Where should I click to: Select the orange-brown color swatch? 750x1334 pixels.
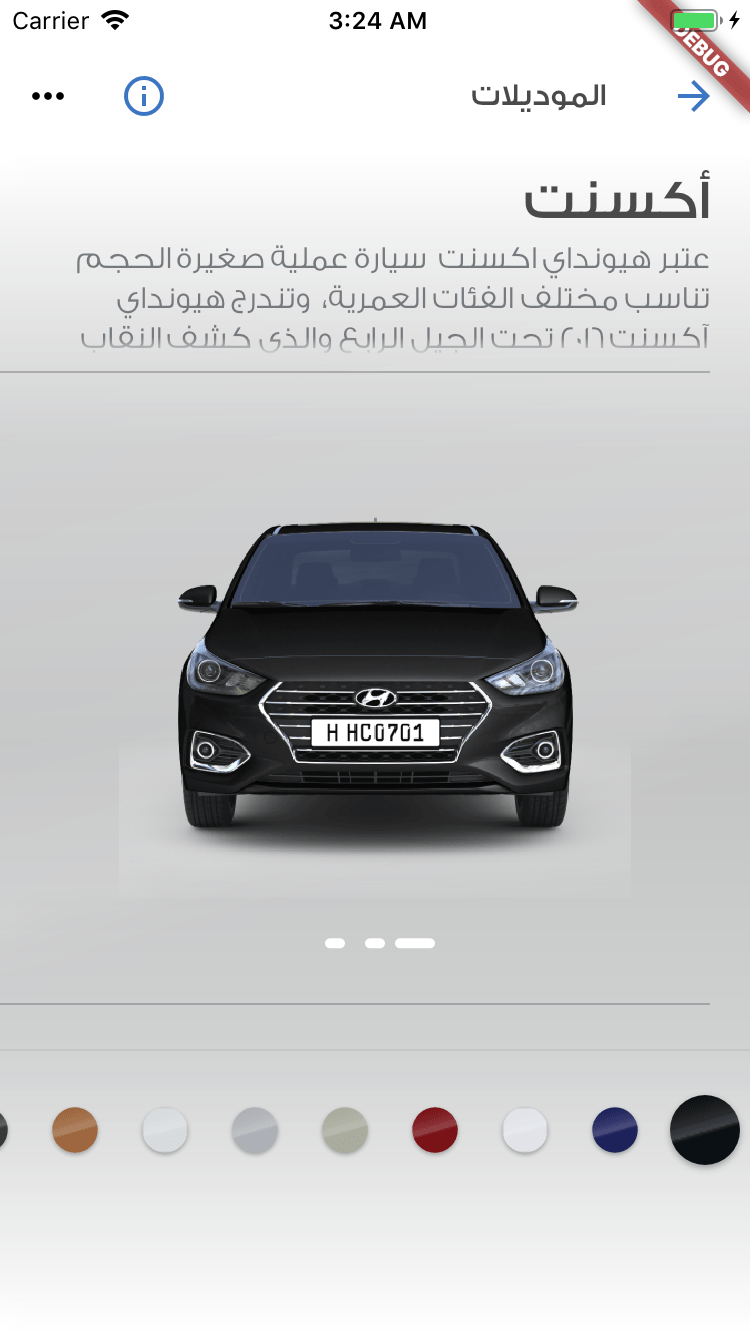(75, 1130)
